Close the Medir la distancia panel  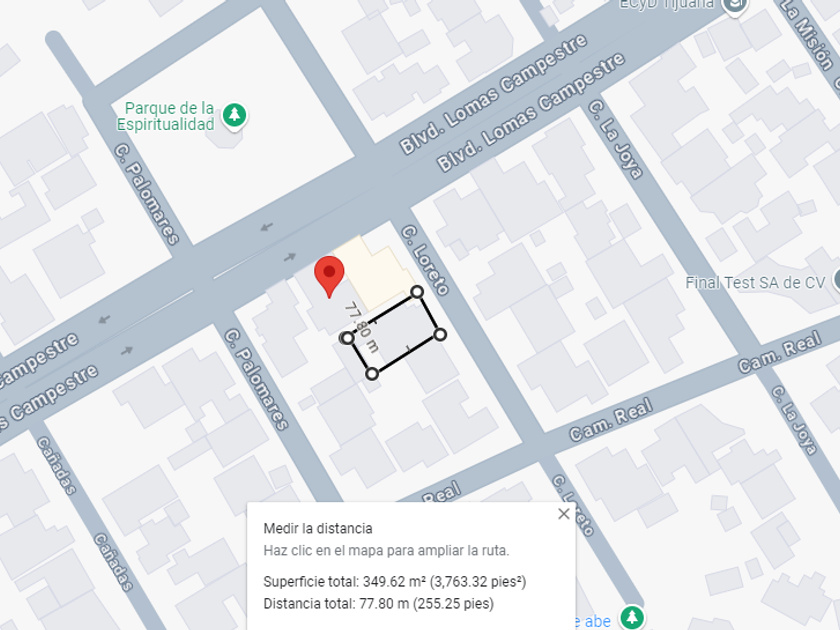coord(563,514)
